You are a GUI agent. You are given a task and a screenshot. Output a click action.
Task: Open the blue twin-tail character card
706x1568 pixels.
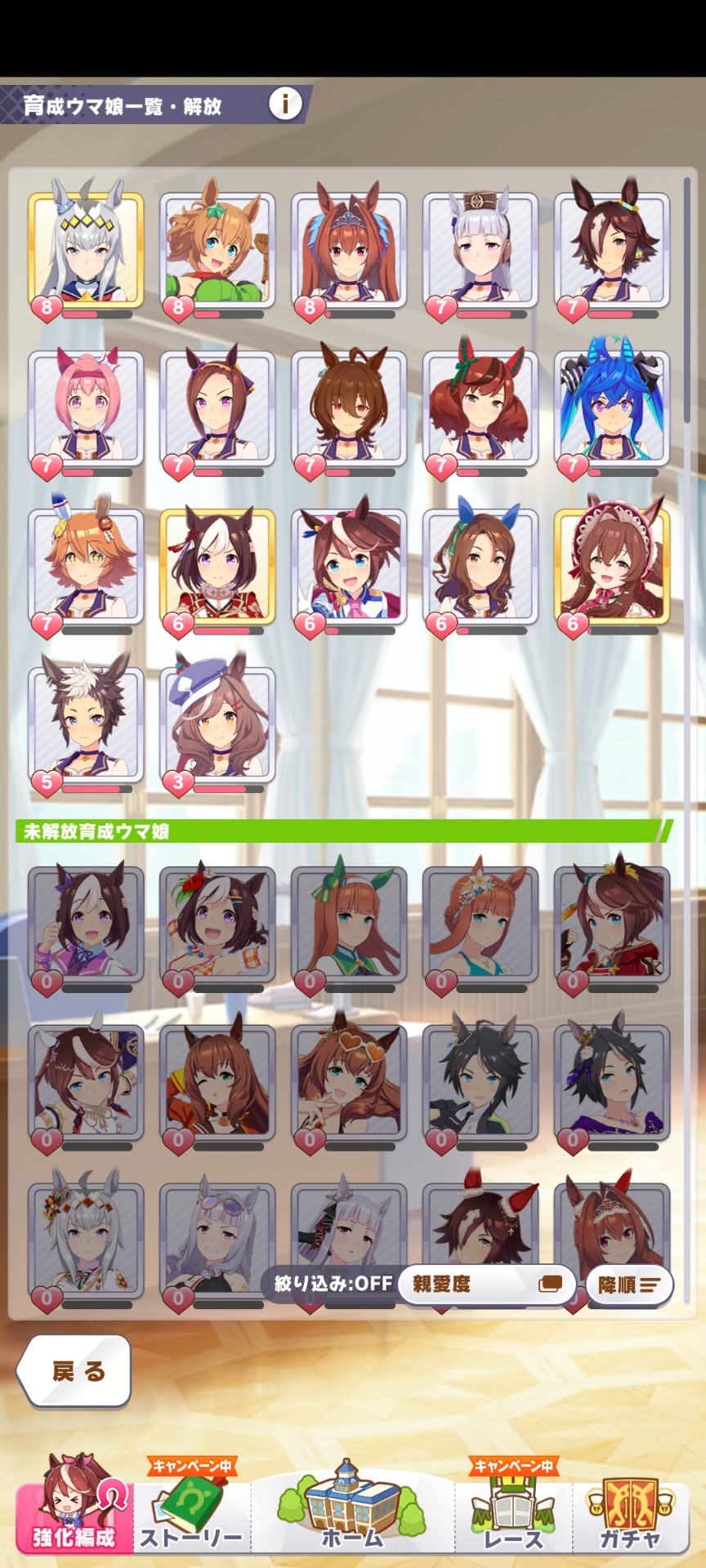(612, 407)
